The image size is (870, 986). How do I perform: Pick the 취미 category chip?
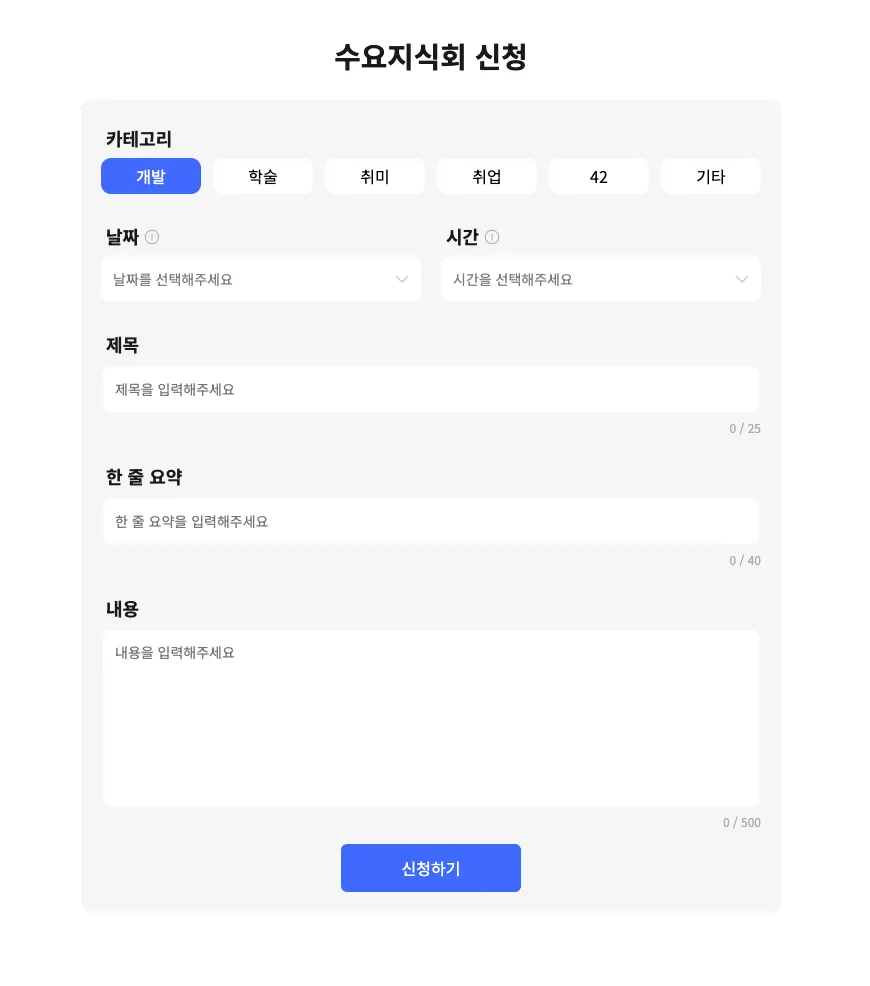pyautogui.click(x=375, y=177)
